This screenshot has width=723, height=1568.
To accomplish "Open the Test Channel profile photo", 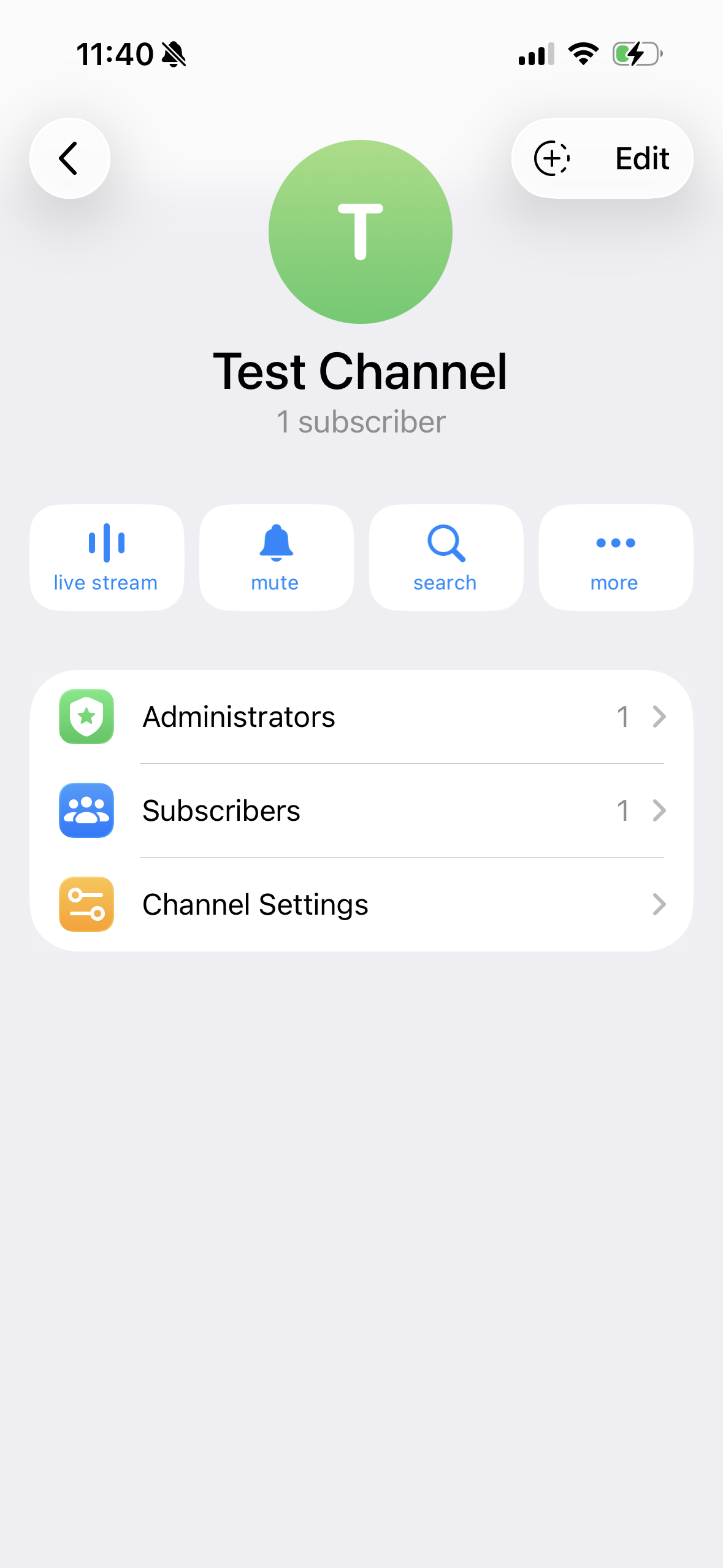I will click(x=361, y=232).
